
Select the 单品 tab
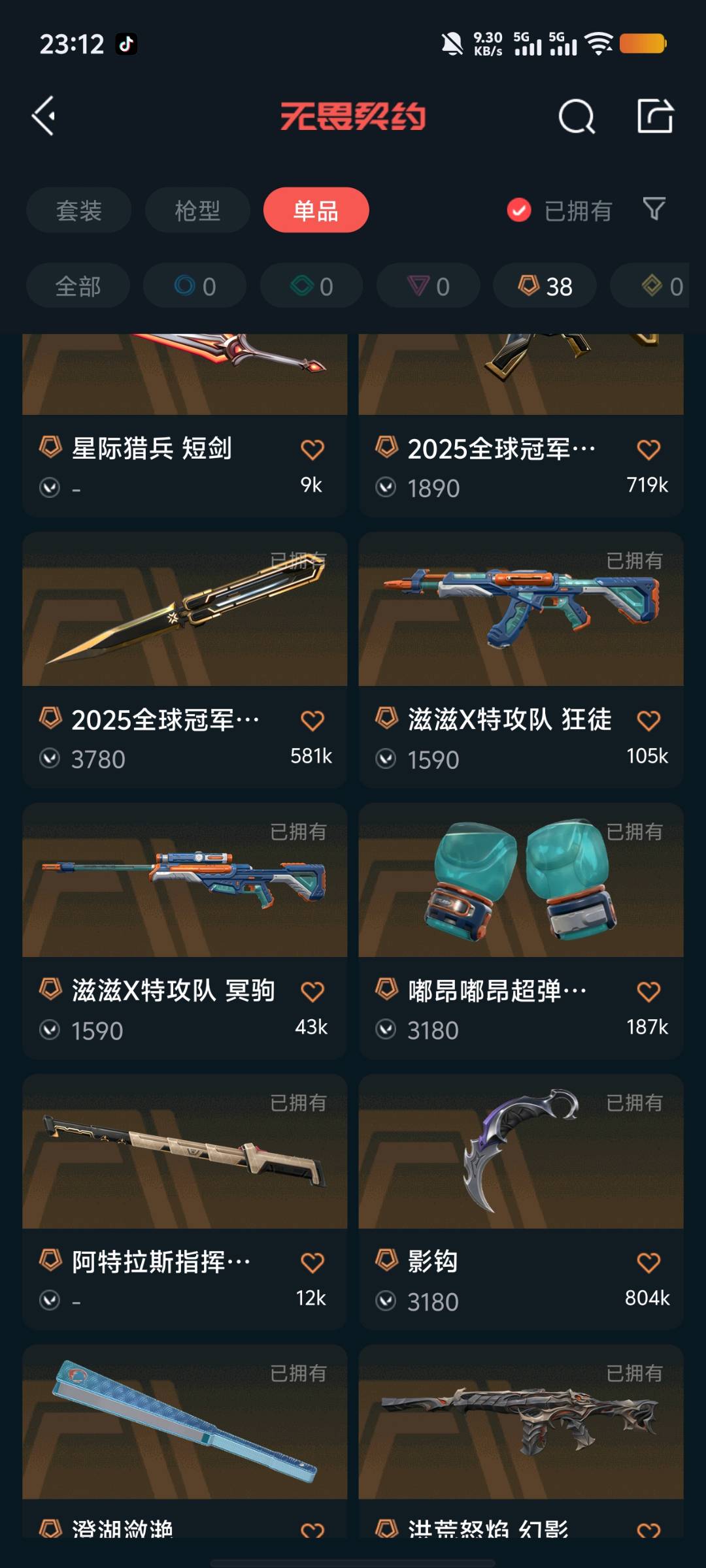316,210
